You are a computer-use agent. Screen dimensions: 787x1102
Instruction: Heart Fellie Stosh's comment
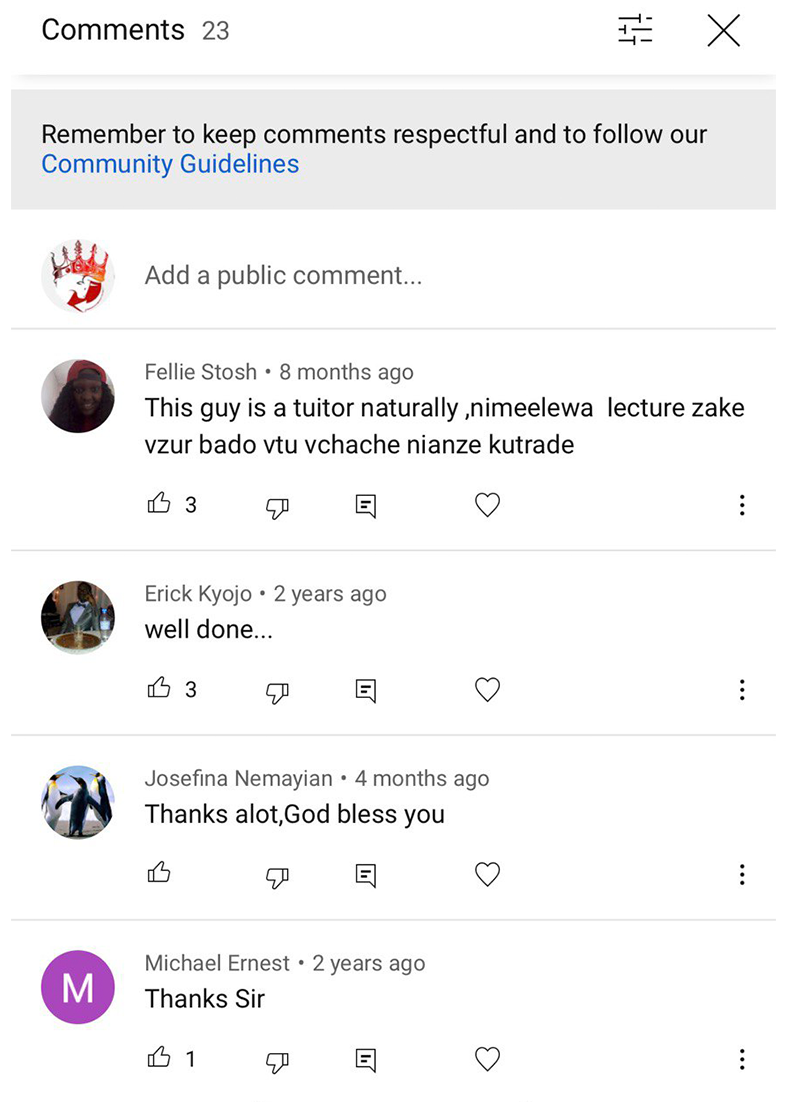[487, 506]
